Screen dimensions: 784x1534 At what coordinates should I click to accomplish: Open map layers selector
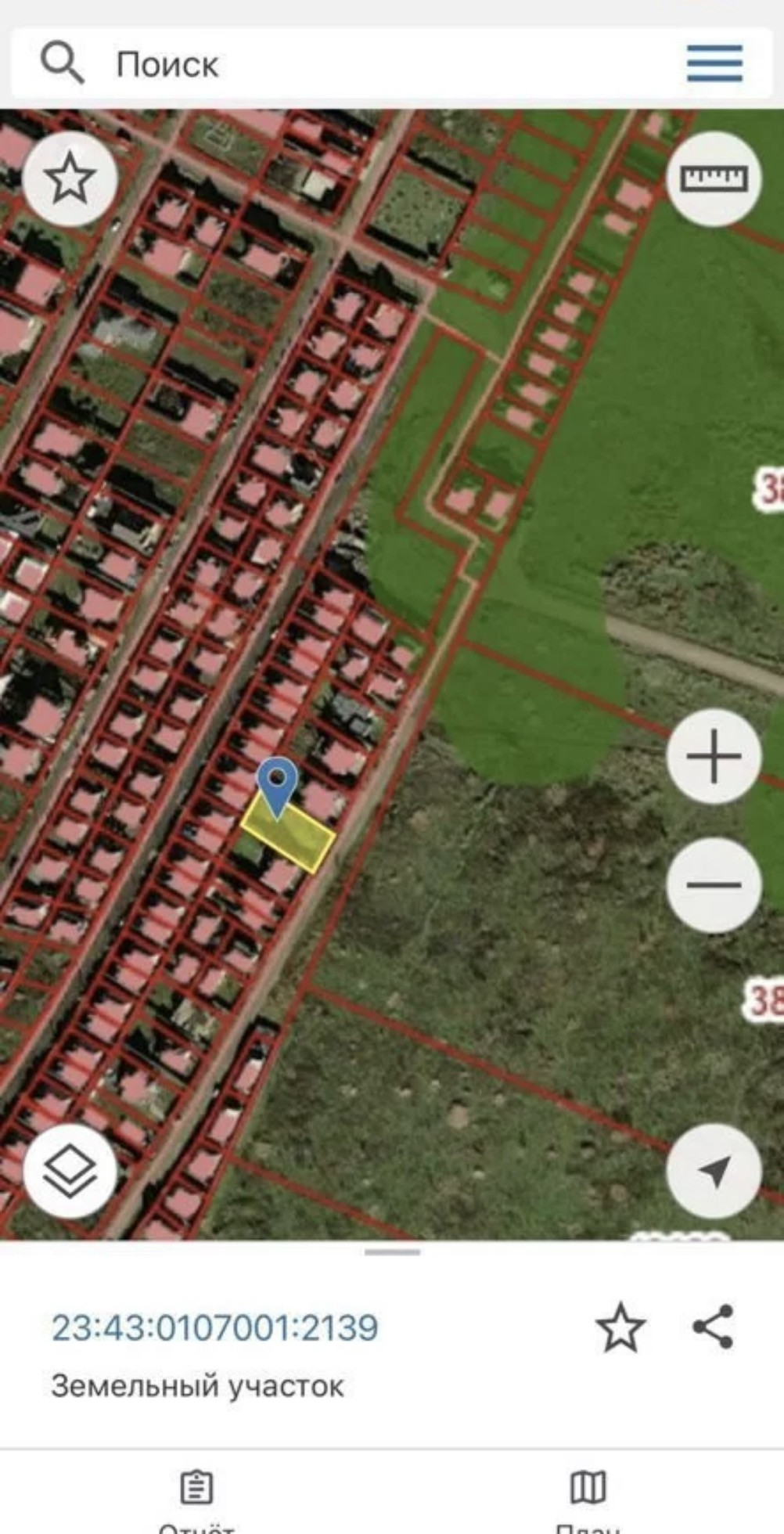(x=70, y=1171)
